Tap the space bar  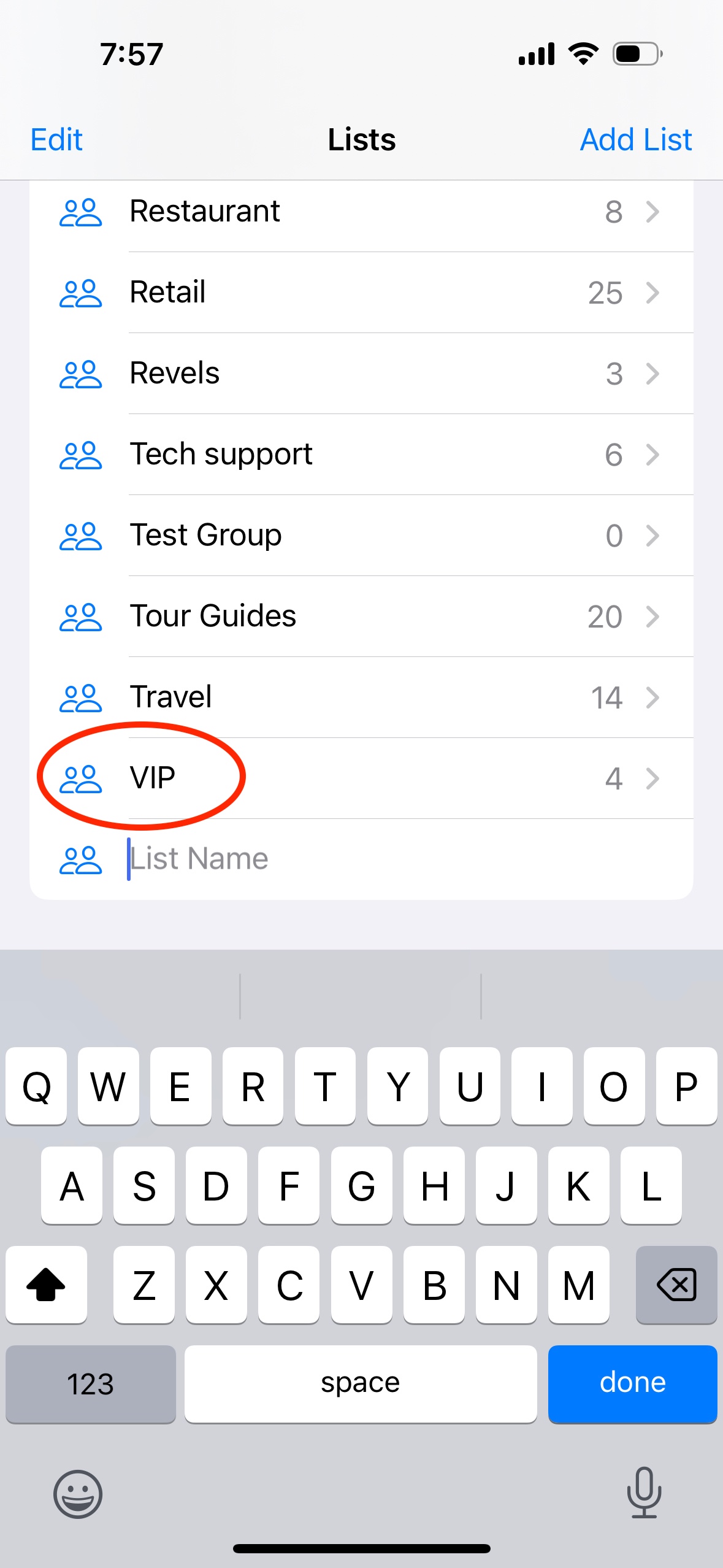pyautogui.click(x=361, y=1383)
